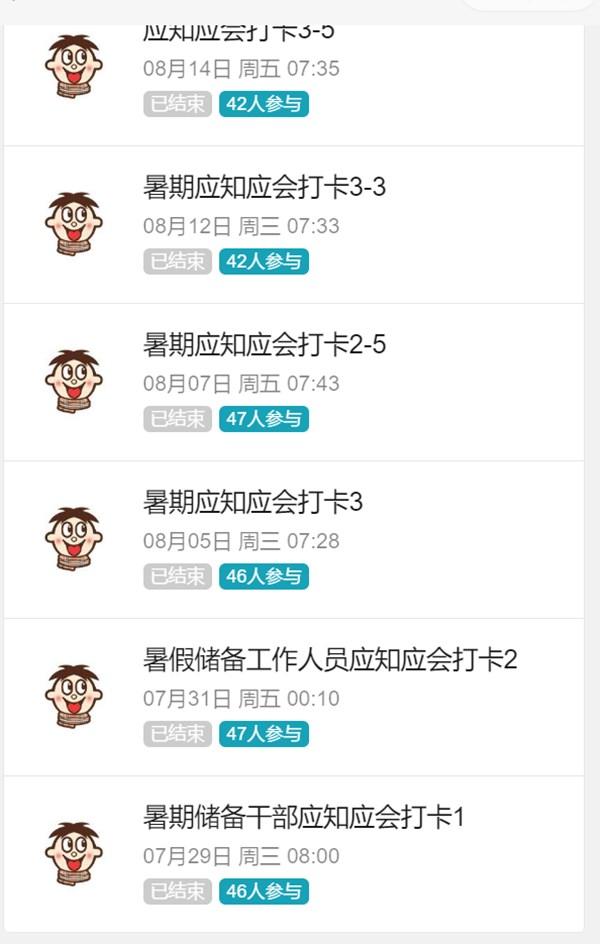Open 暑假储备工作人员应知应会打卡2
This screenshot has width=600, height=944.
330,660
